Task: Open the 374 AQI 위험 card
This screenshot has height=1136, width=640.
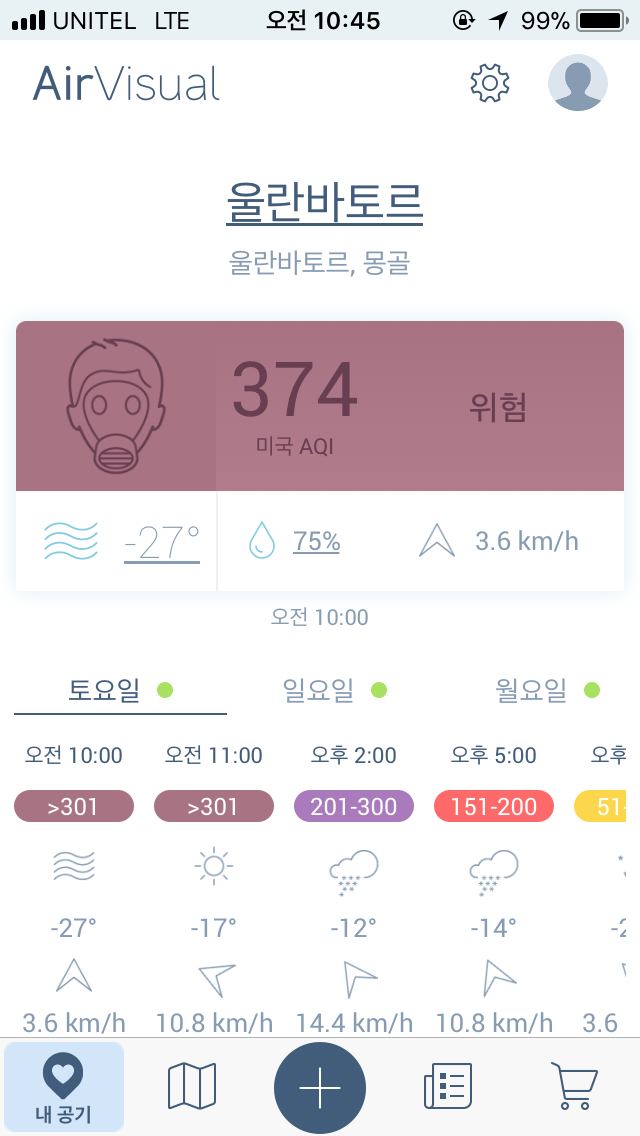Action: (x=320, y=406)
